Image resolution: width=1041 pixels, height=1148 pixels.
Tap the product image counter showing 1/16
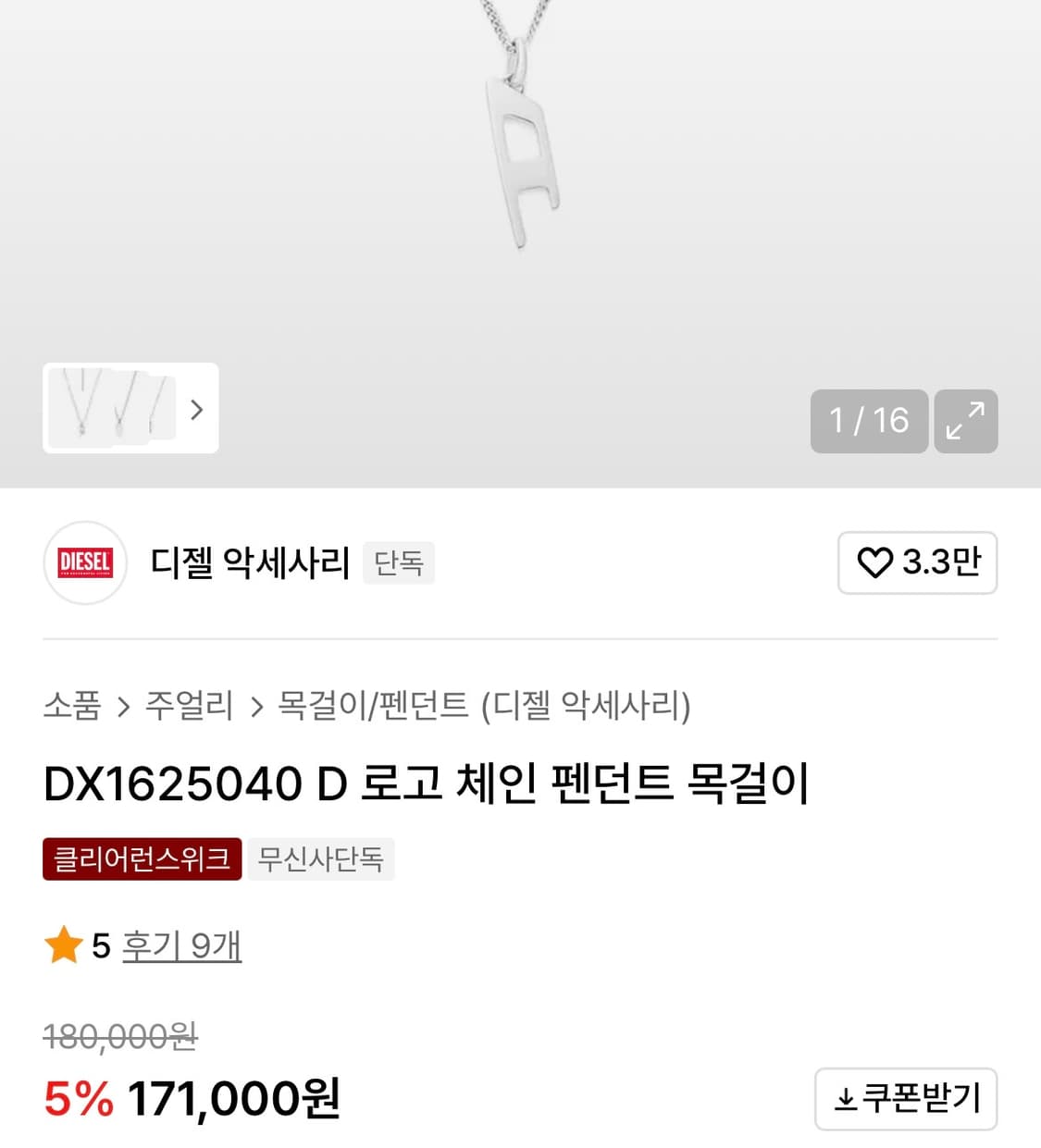tap(869, 422)
